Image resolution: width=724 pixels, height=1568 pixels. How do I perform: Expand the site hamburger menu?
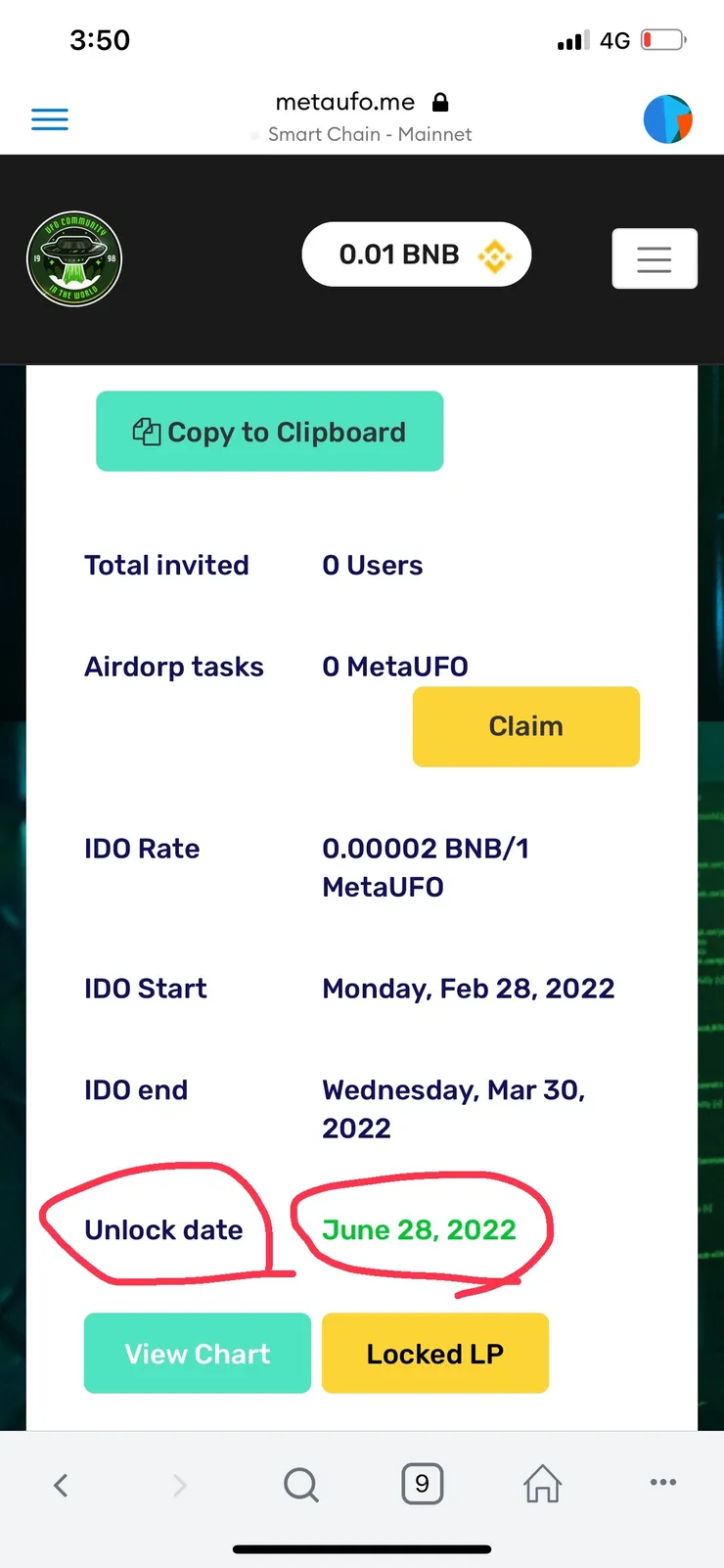pos(654,258)
